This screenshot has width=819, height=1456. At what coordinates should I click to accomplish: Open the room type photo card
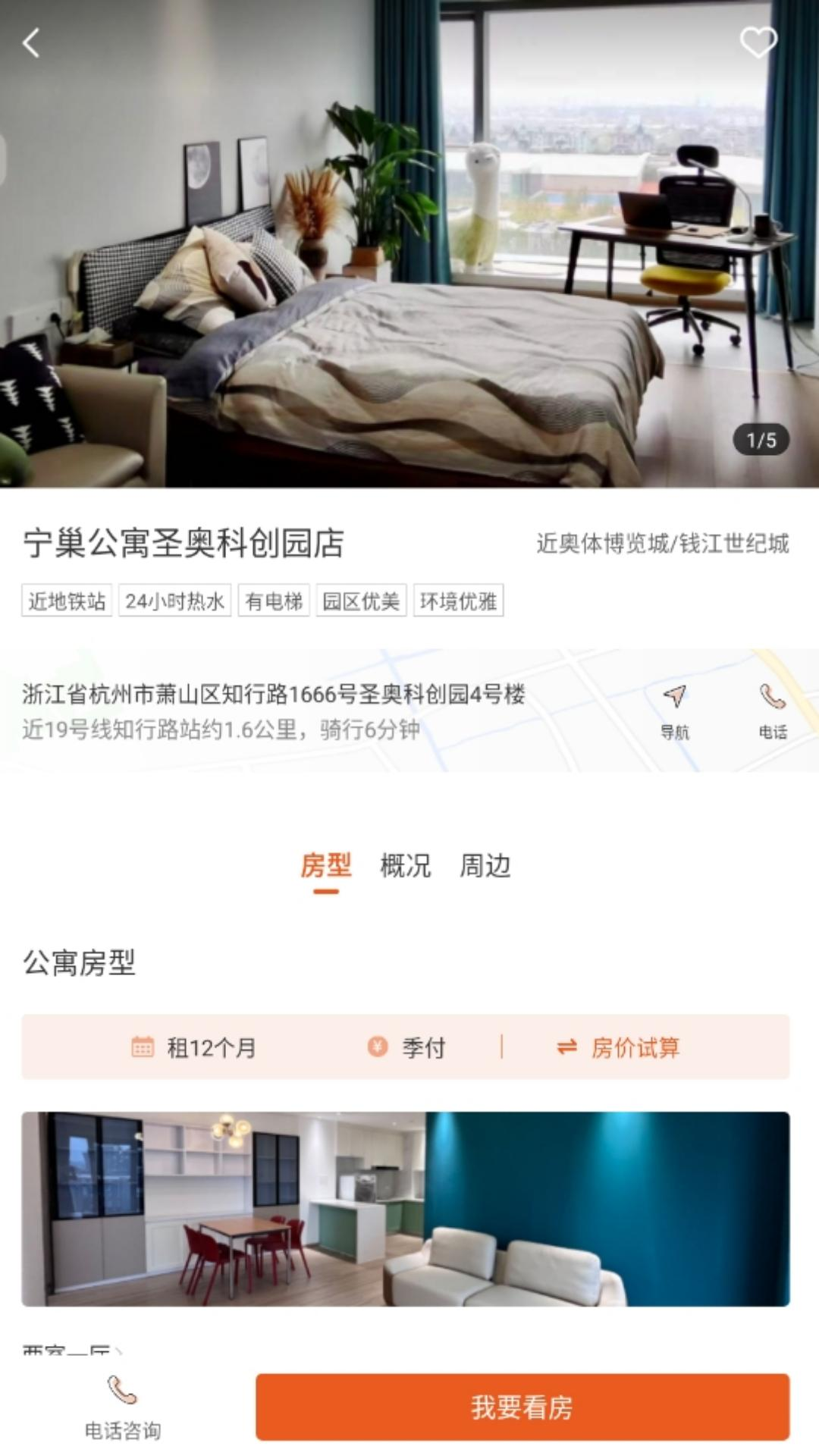point(405,1209)
